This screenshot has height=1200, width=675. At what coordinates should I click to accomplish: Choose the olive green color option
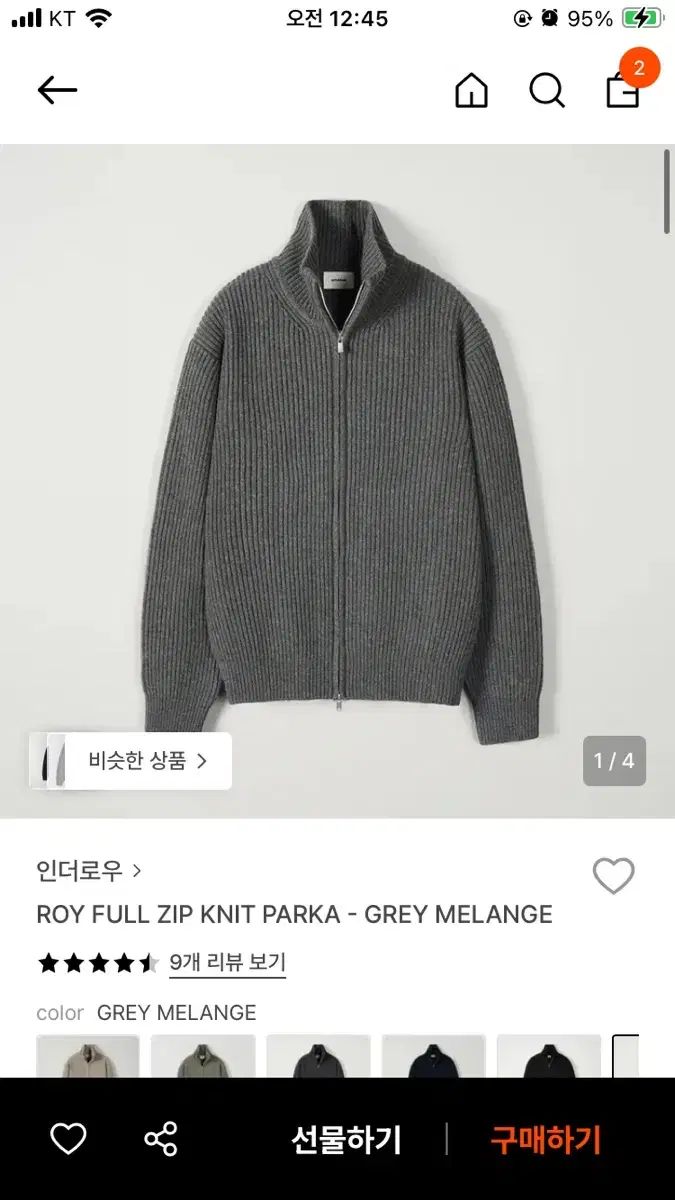(x=203, y=1056)
